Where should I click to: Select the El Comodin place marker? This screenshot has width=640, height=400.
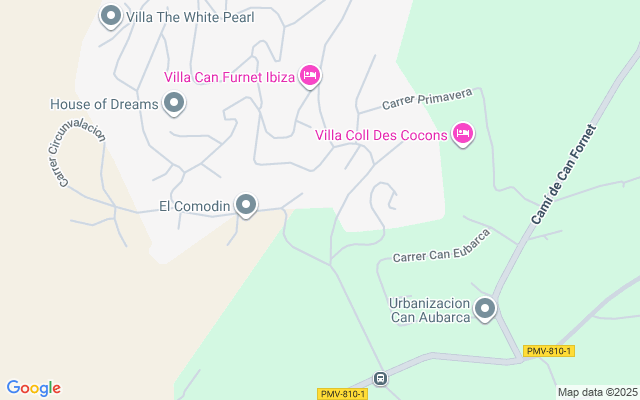click(x=246, y=205)
